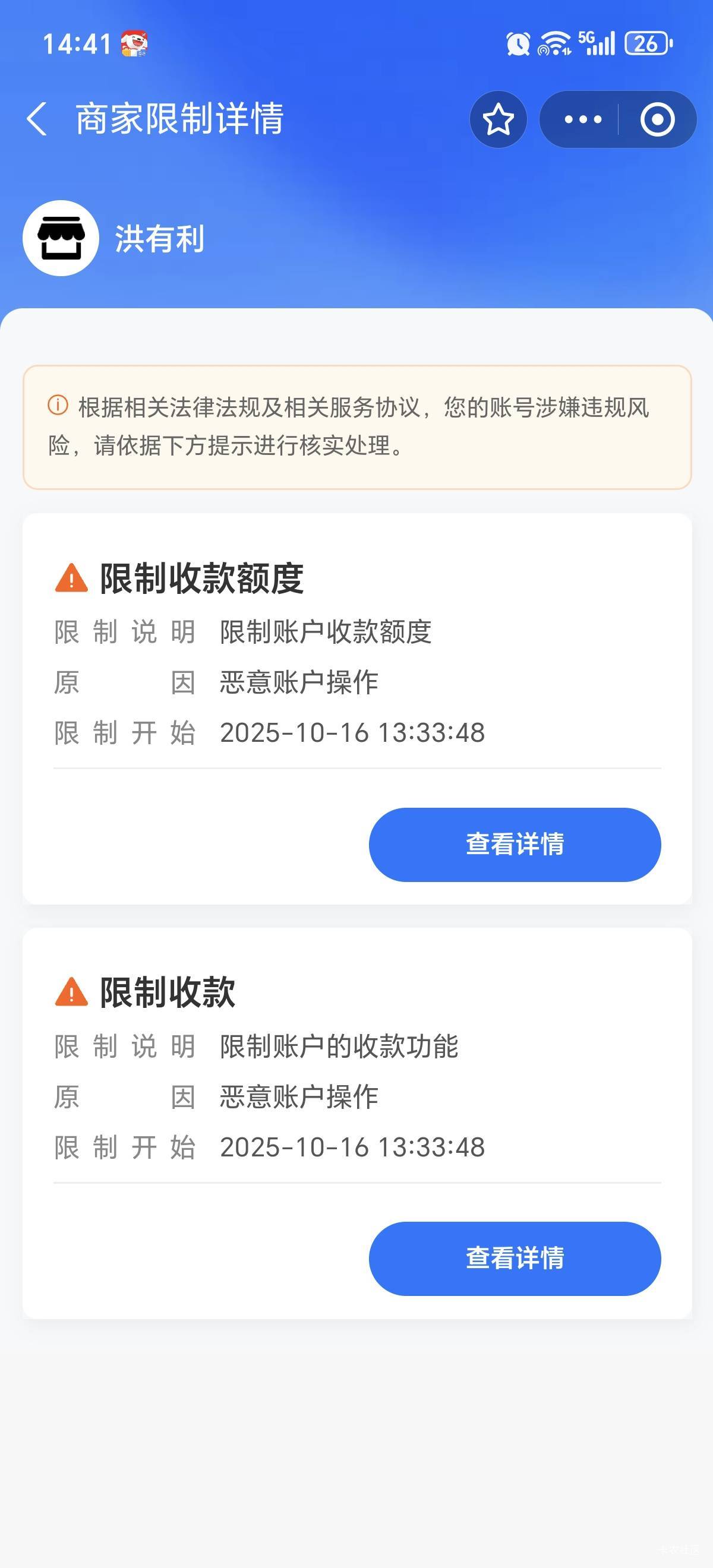This screenshot has width=713, height=1568.
Task: Favorite this mini program with the star
Action: (498, 119)
